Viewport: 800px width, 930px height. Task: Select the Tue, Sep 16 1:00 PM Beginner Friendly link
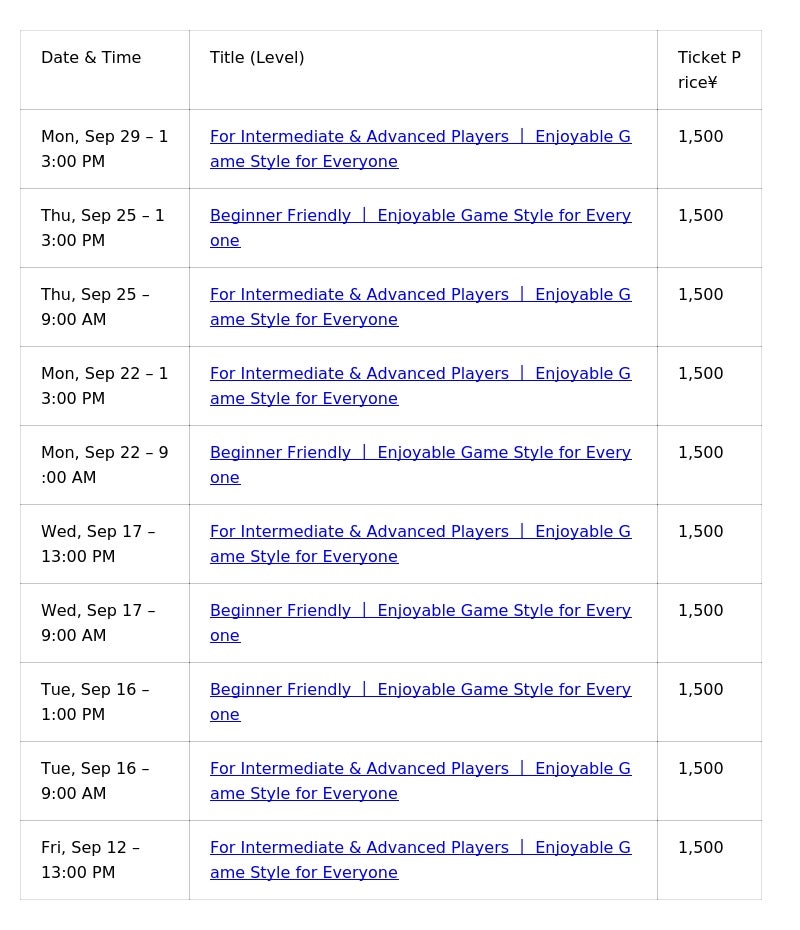click(420, 690)
